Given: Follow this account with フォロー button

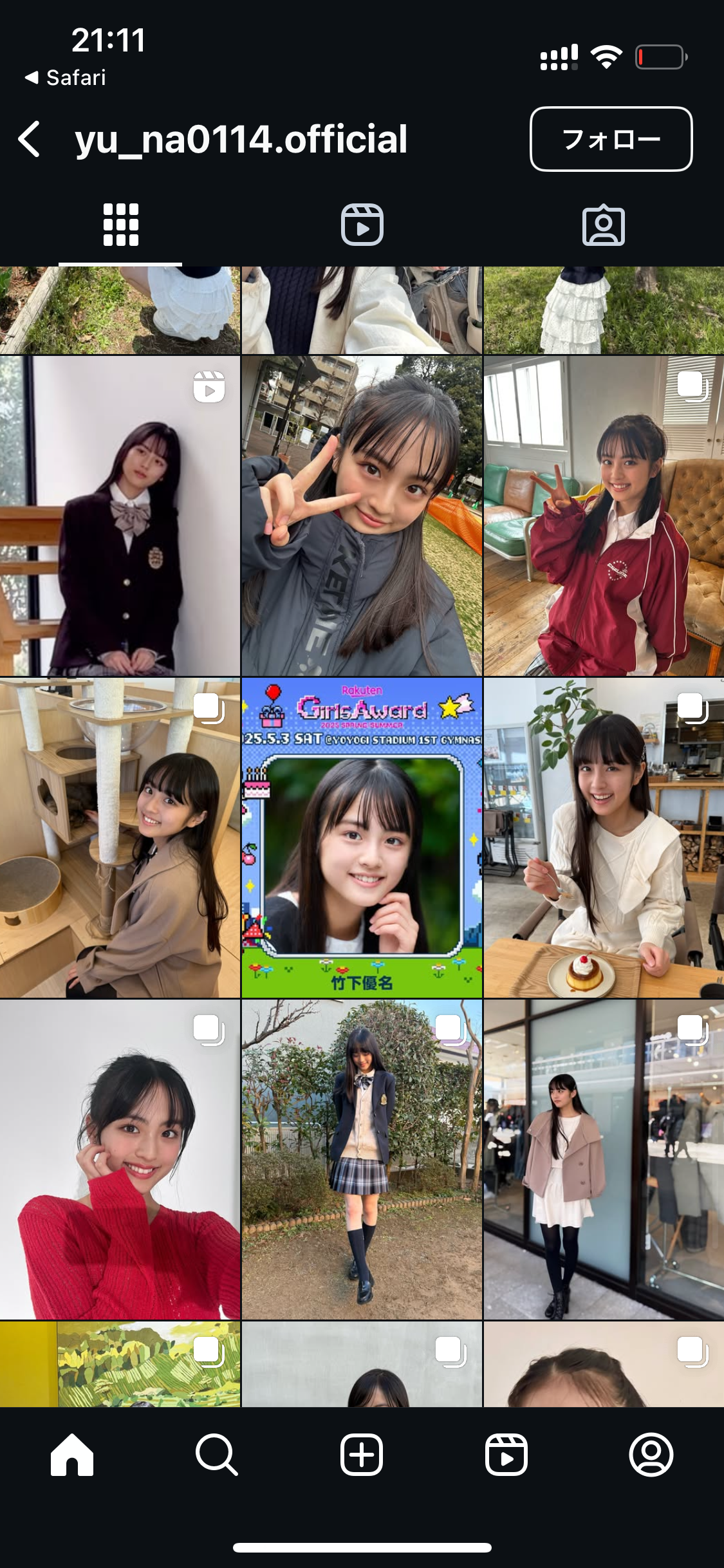Looking at the screenshot, I should tap(611, 139).
